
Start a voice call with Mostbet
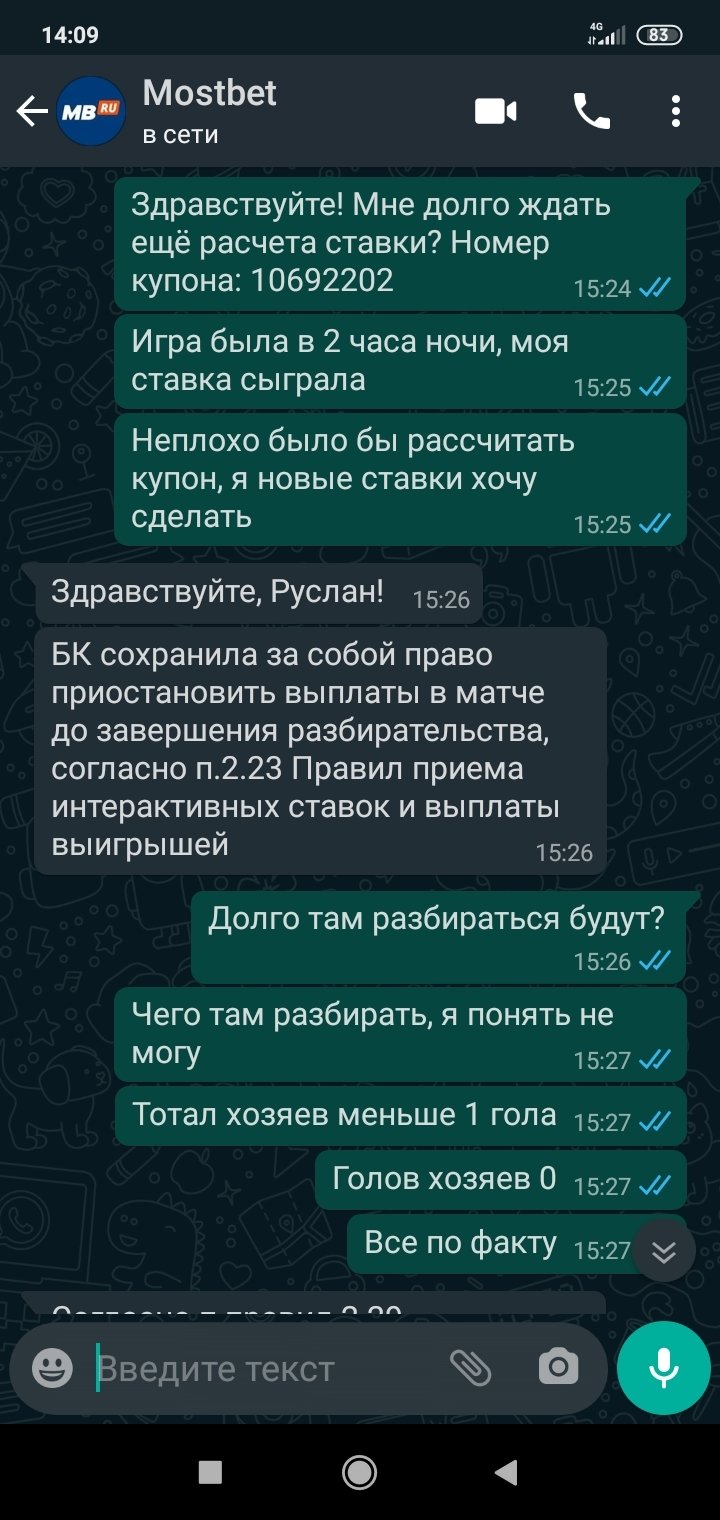coord(591,112)
